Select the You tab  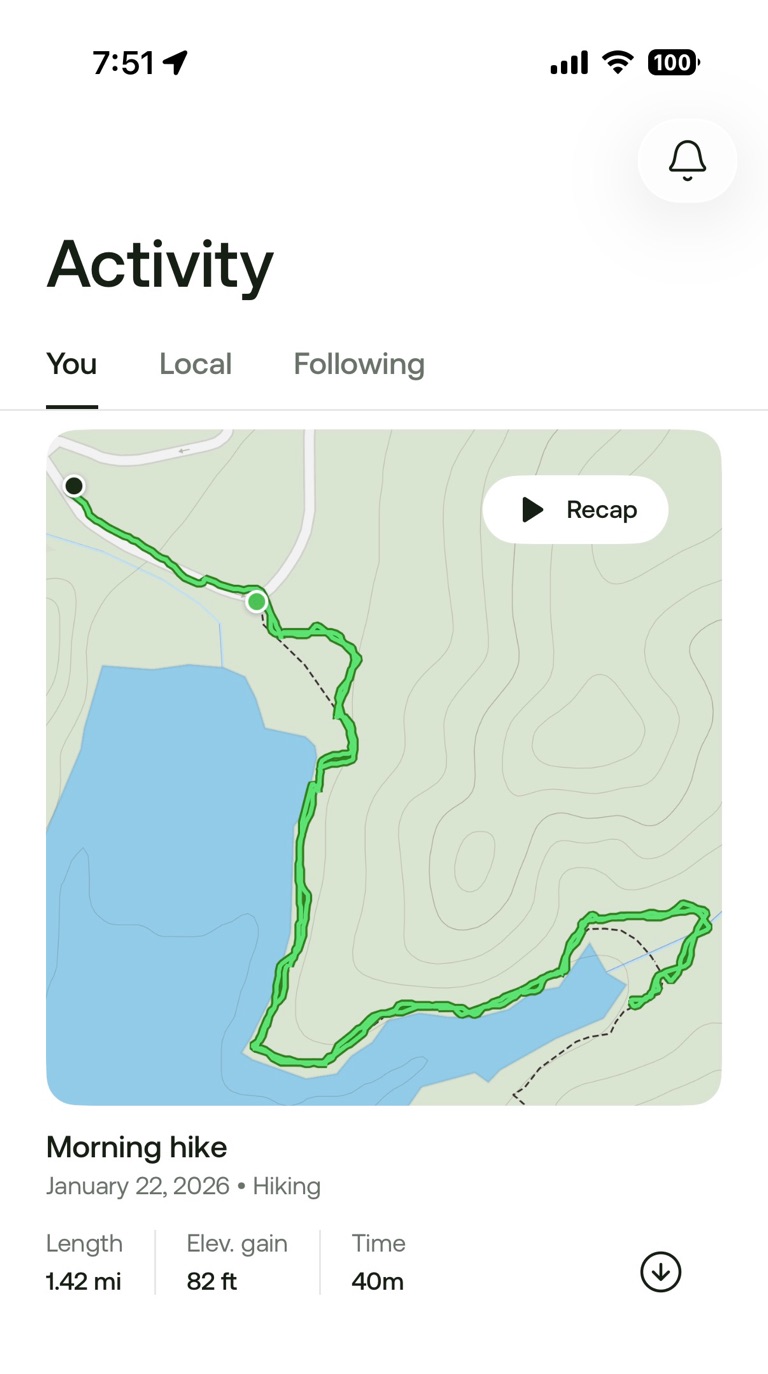(71, 364)
